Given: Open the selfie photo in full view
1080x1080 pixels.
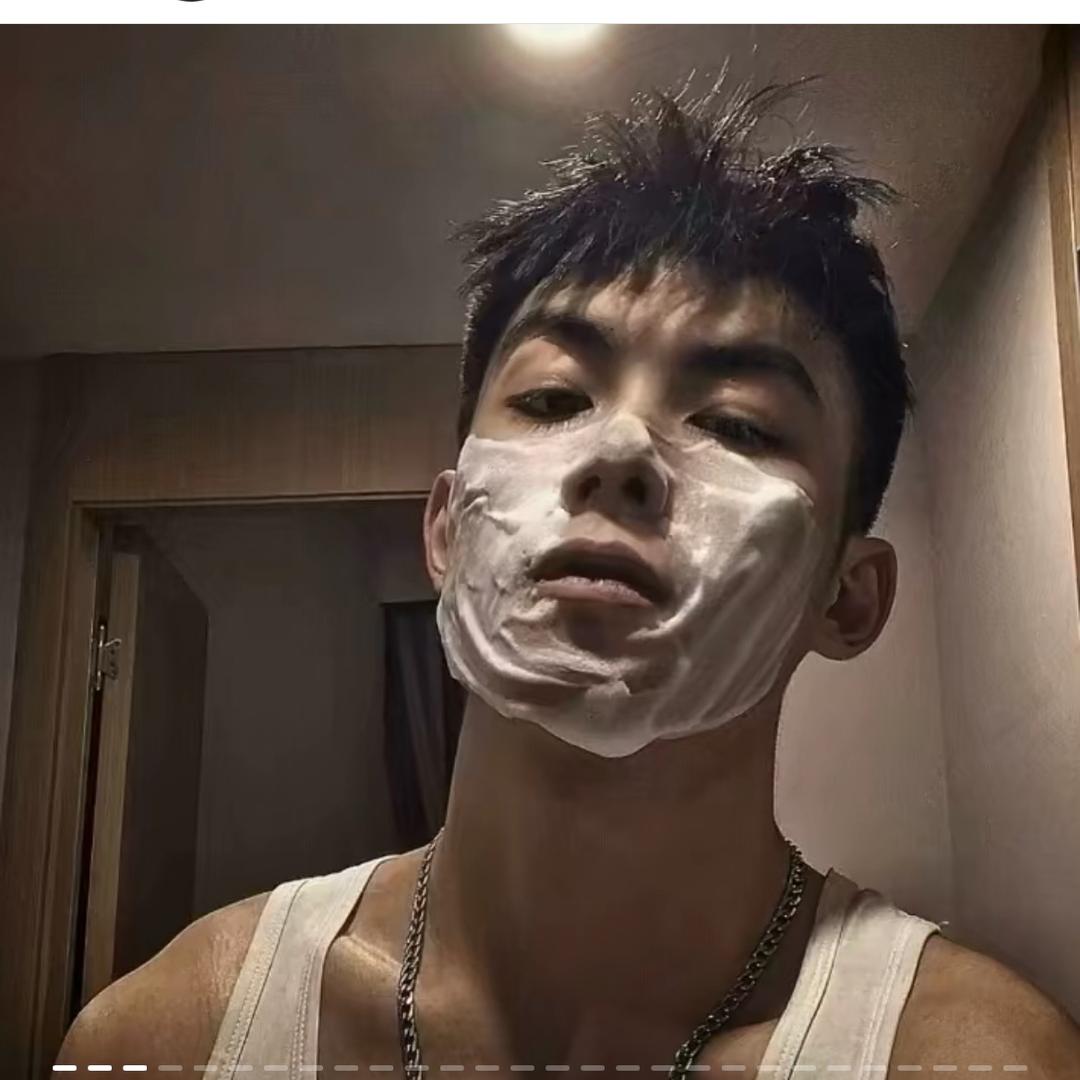Looking at the screenshot, I should click(540, 540).
